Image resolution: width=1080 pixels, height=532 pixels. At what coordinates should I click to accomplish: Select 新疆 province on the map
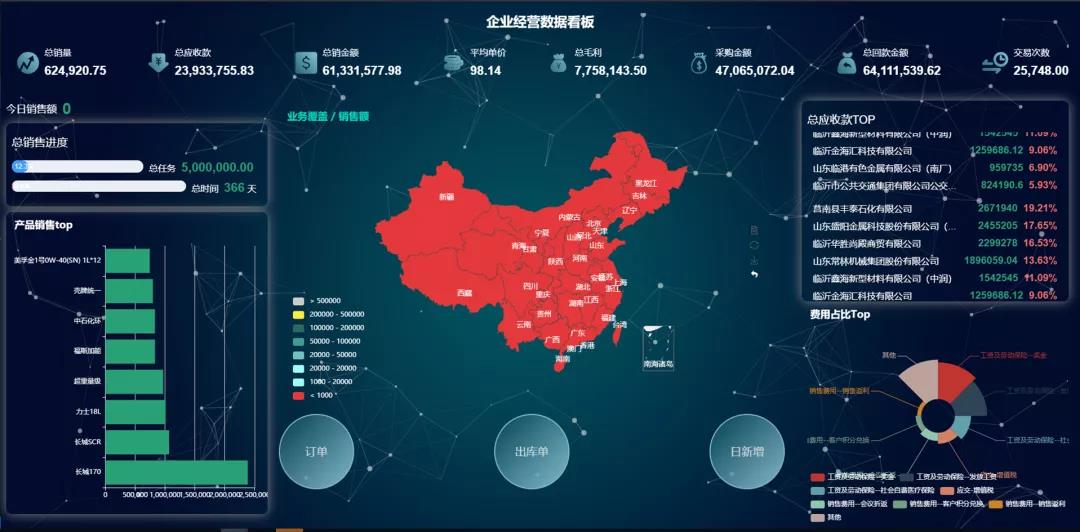(446, 197)
